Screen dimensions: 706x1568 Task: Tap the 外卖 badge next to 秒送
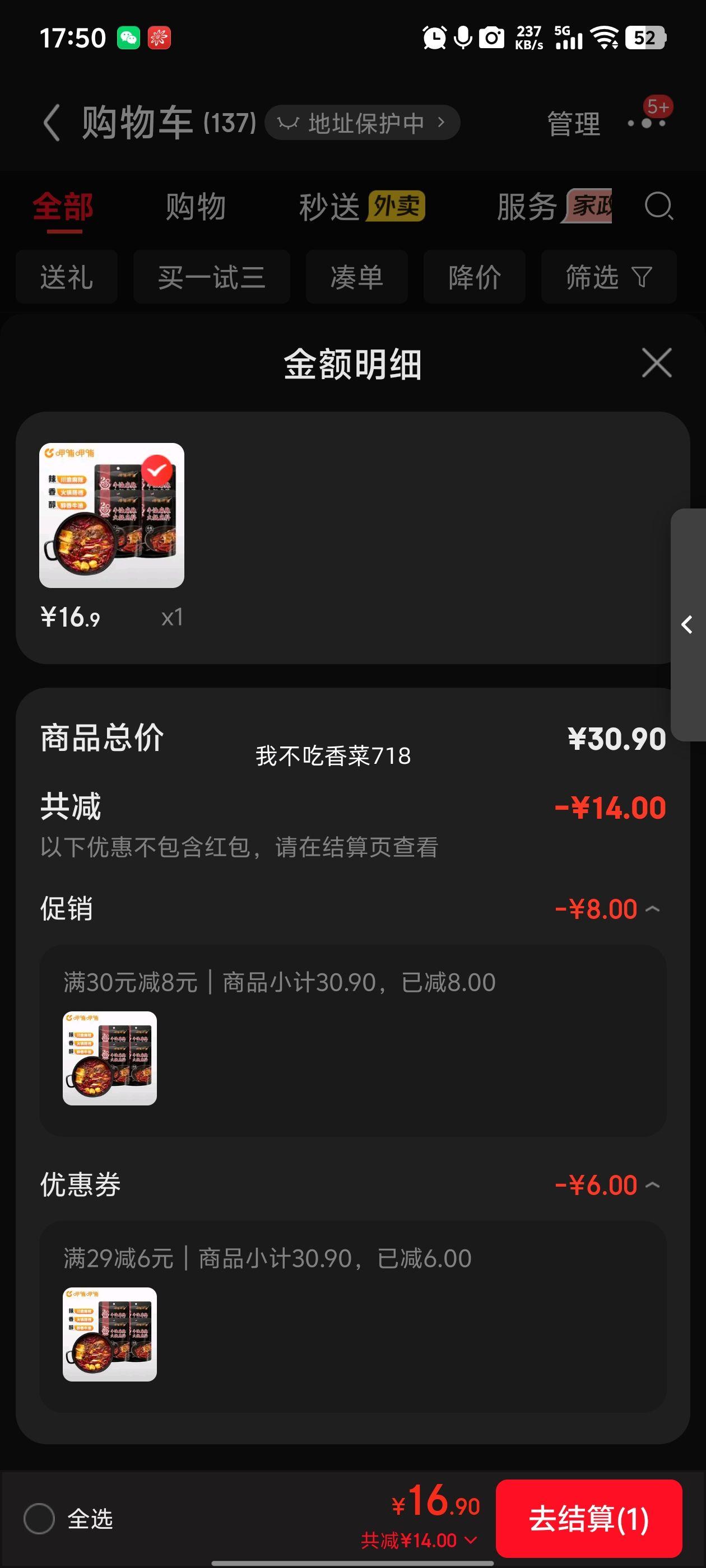[x=397, y=206]
